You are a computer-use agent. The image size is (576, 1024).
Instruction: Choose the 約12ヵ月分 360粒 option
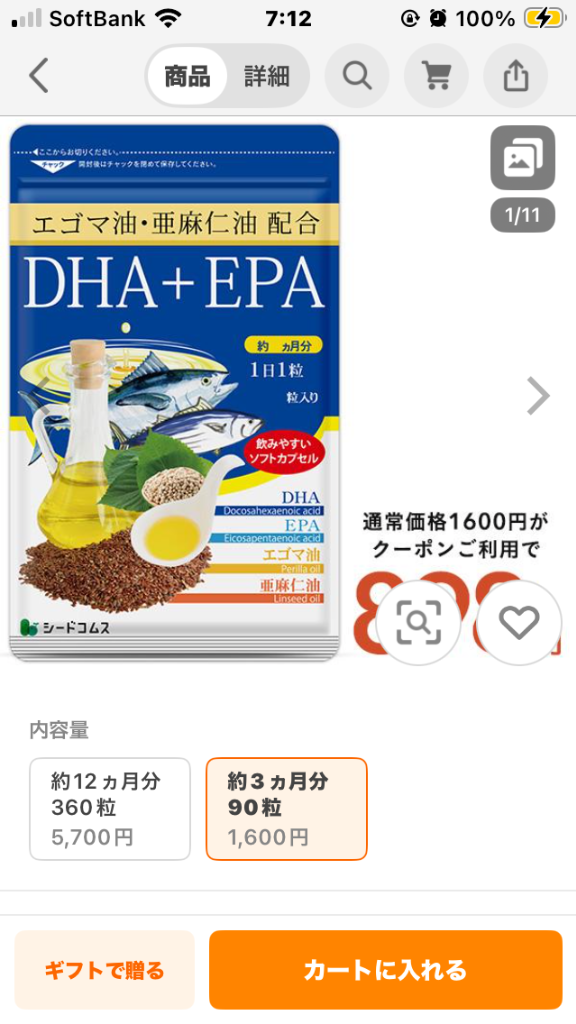[110, 809]
